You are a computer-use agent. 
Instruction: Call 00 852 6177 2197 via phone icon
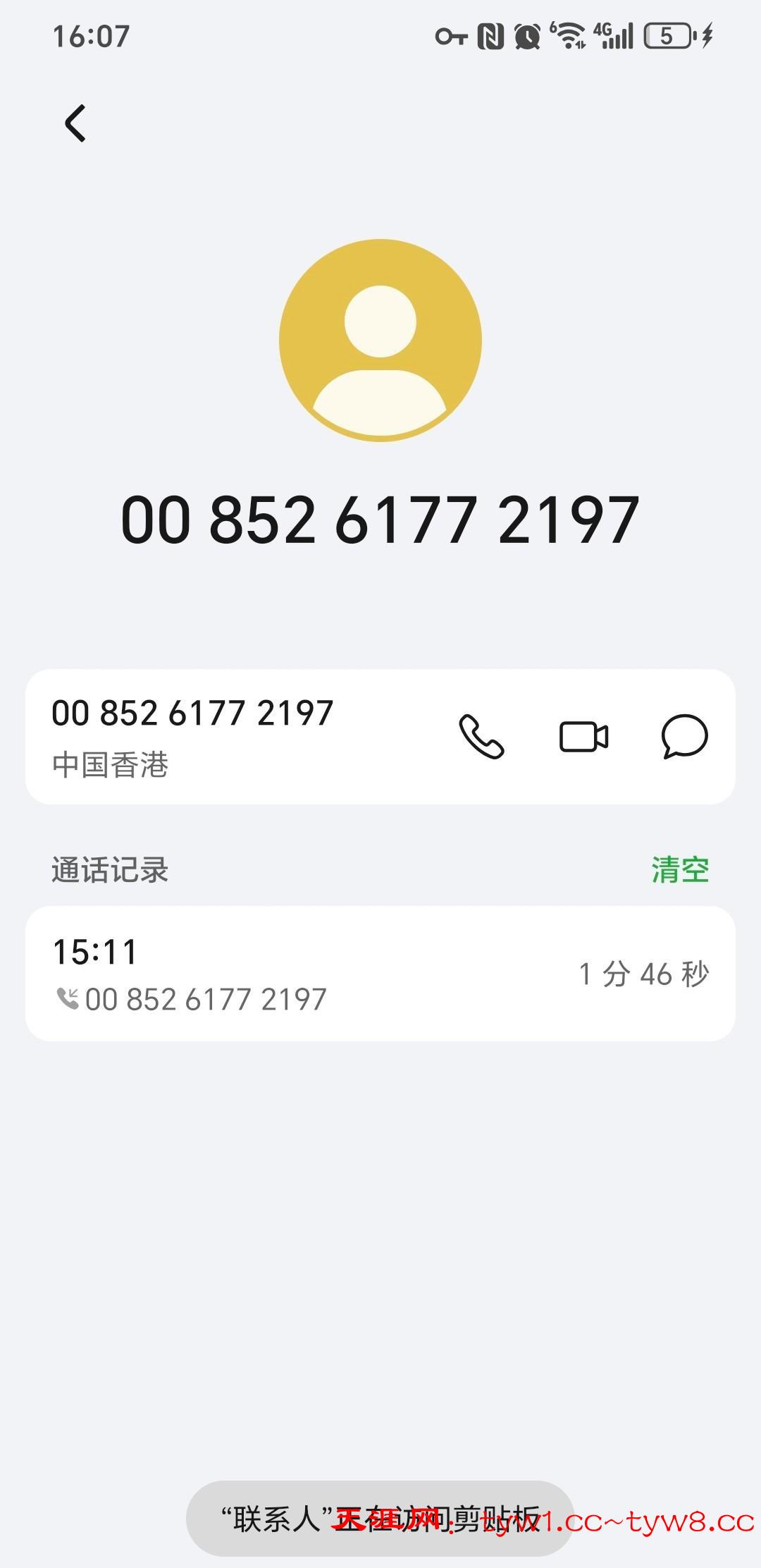tap(481, 737)
